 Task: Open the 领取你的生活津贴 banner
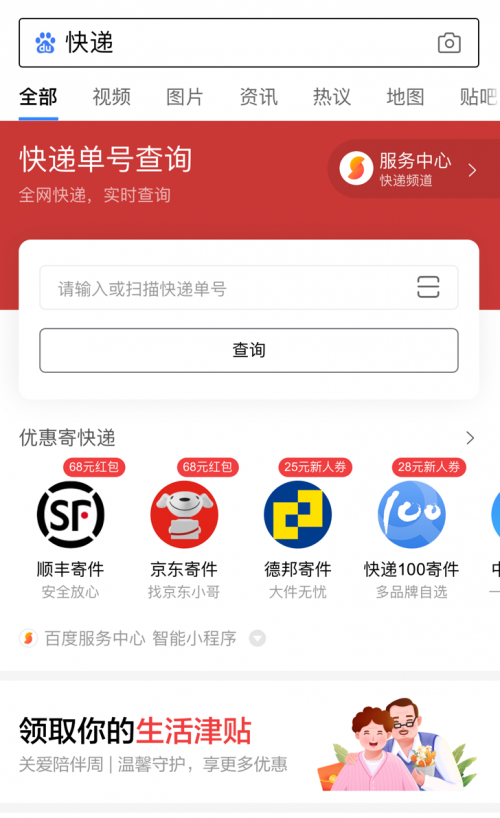(x=249, y=743)
